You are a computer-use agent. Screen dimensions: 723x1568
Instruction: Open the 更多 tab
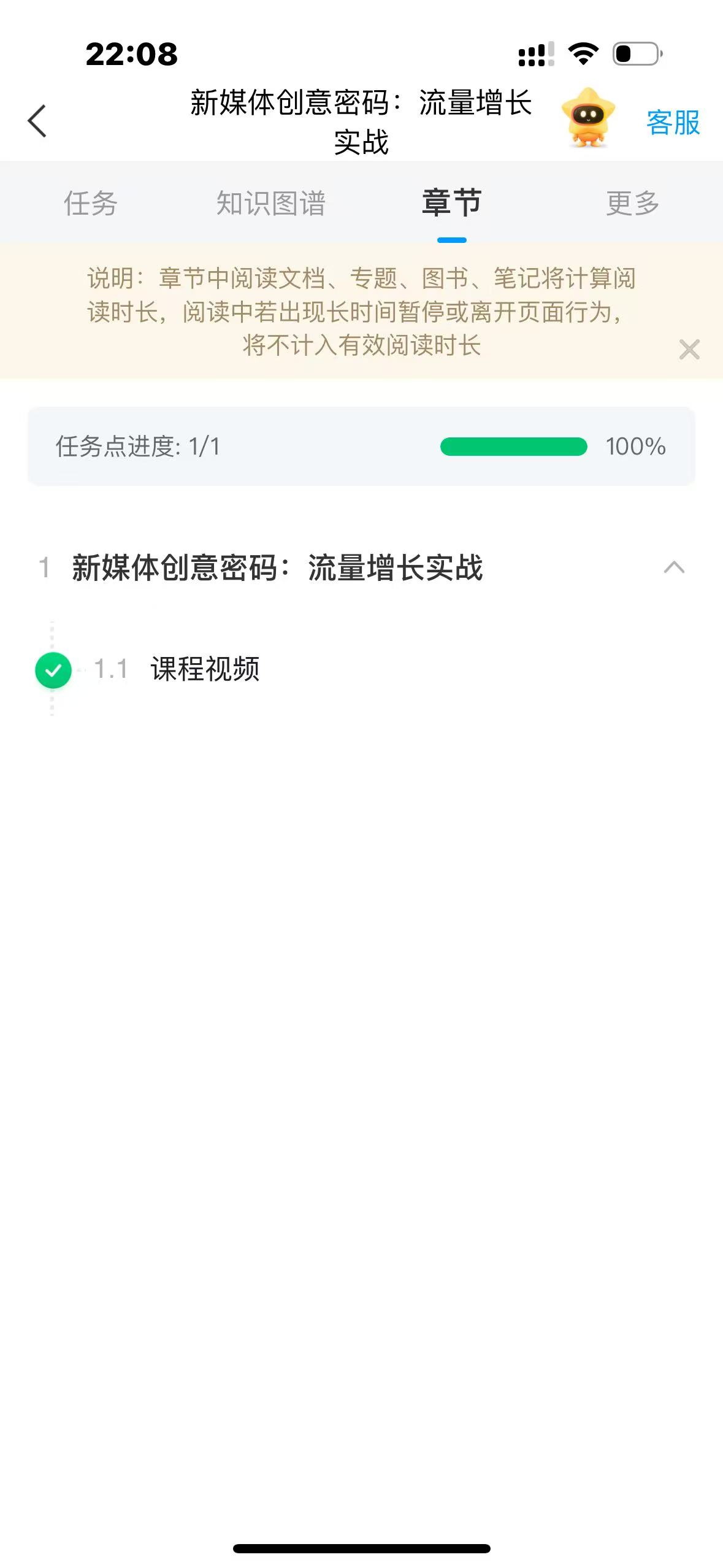[x=632, y=204]
